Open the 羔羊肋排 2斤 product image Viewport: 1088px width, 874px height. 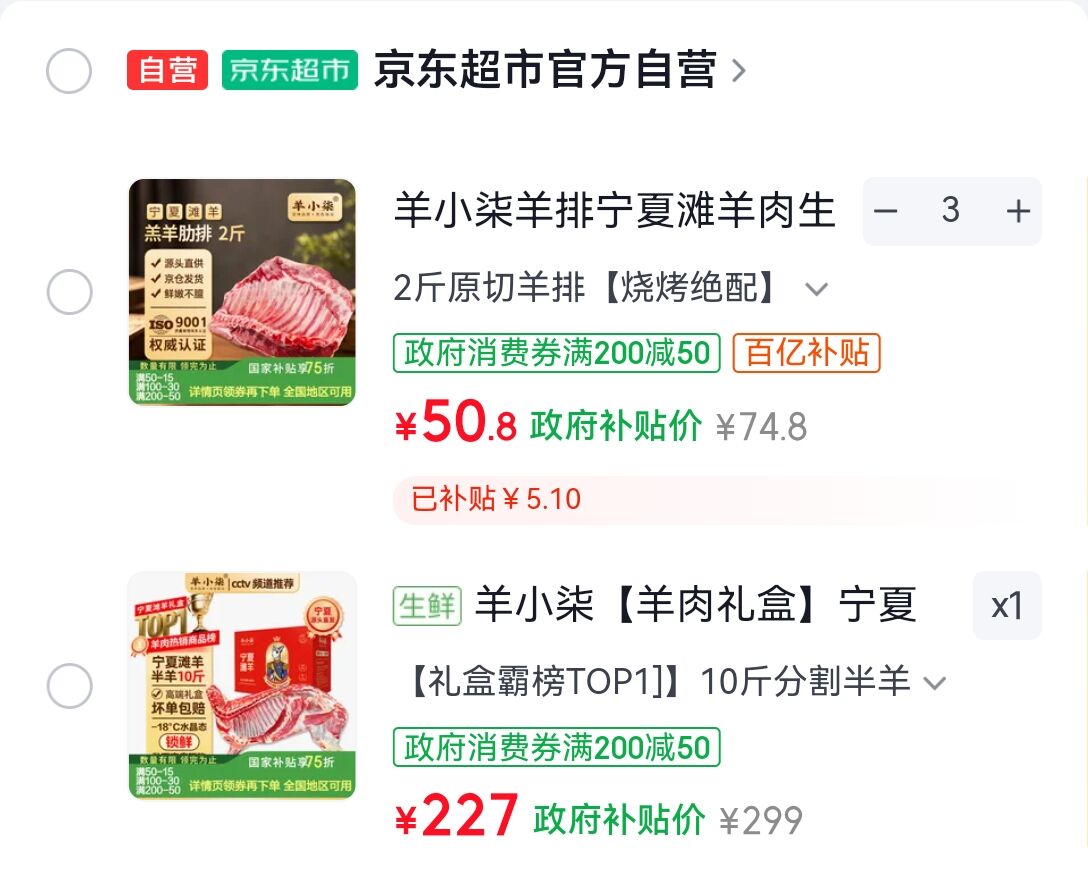pos(242,292)
